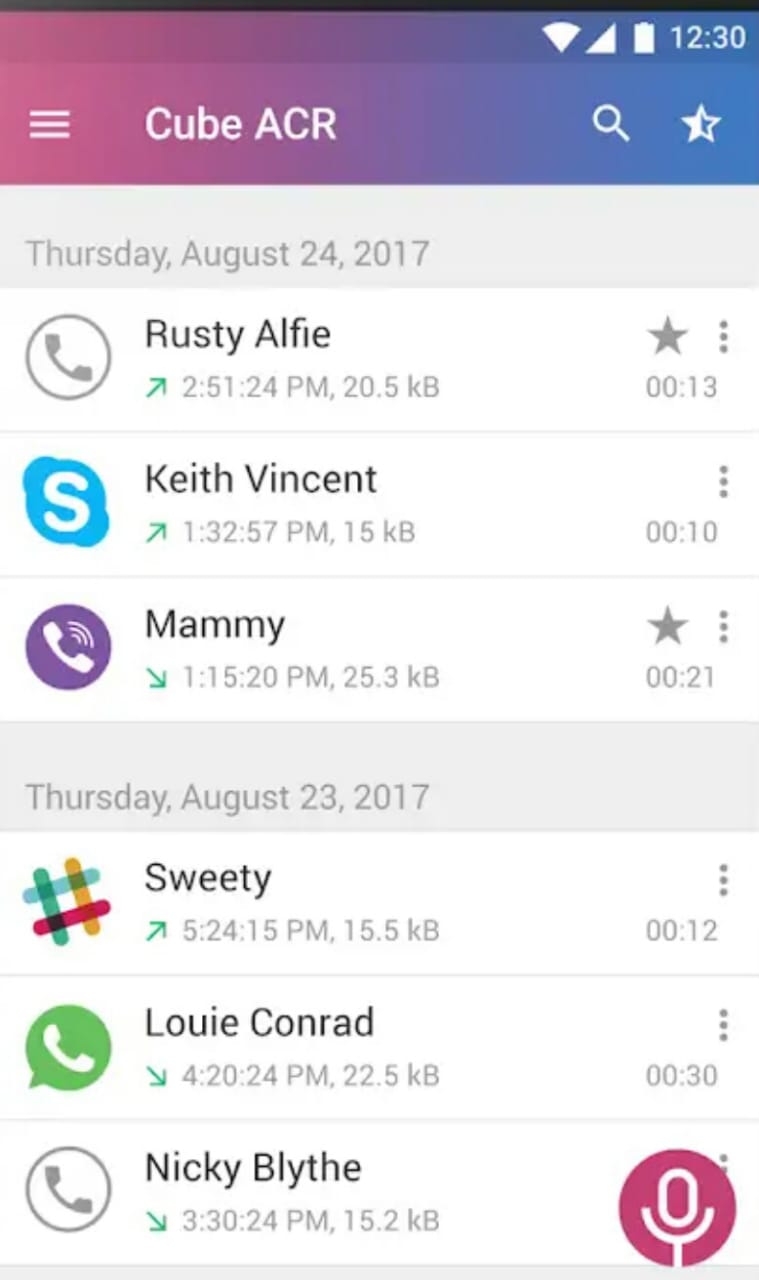This screenshot has height=1280, width=759.
Task: Tap the pink microphone record button
Action: (678, 1208)
